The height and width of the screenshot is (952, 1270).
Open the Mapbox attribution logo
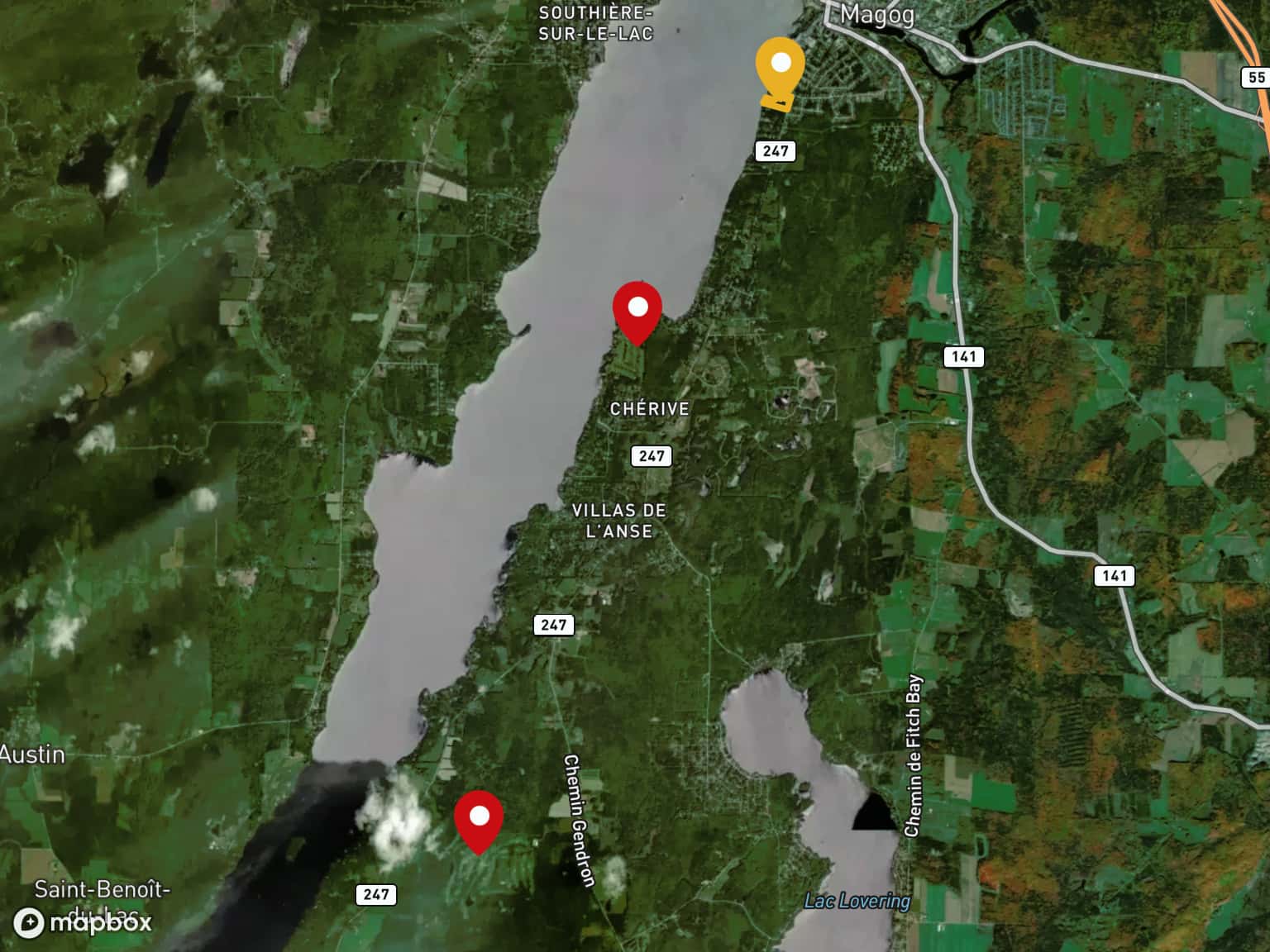tap(83, 922)
